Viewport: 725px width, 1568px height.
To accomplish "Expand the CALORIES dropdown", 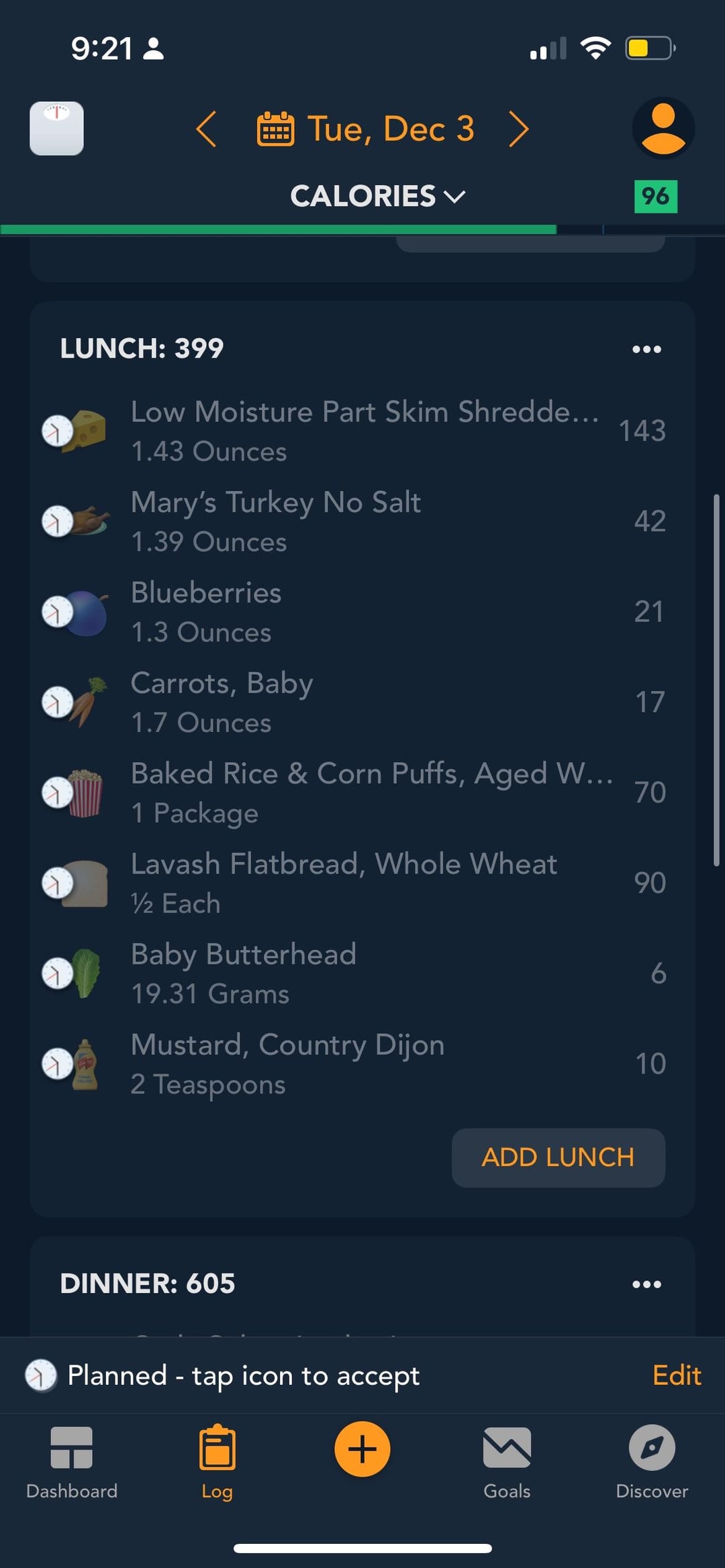I will pos(377,196).
